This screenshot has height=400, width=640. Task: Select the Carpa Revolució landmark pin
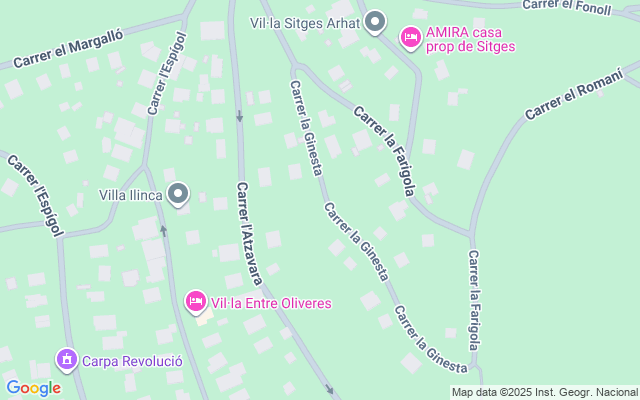[x=67, y=360]
